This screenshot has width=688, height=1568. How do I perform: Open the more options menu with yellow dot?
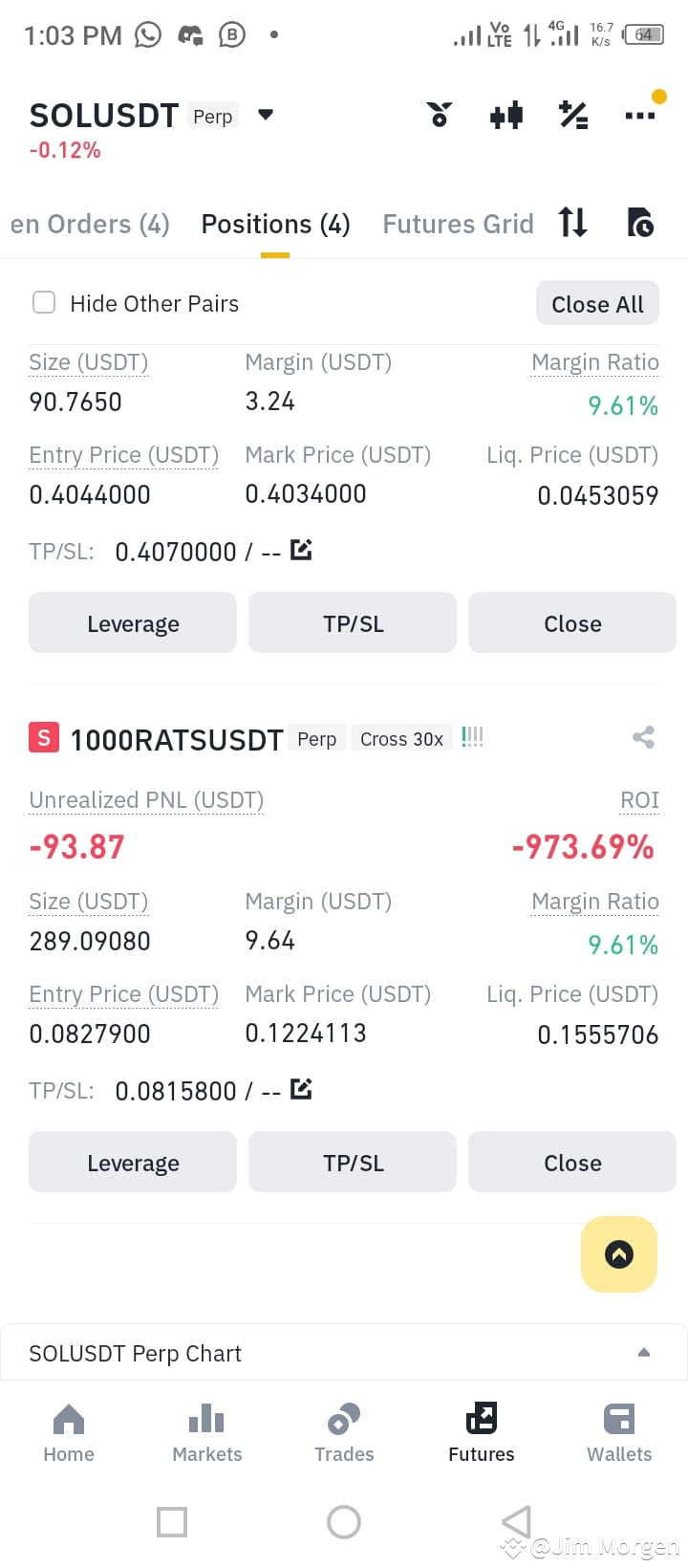638,115
